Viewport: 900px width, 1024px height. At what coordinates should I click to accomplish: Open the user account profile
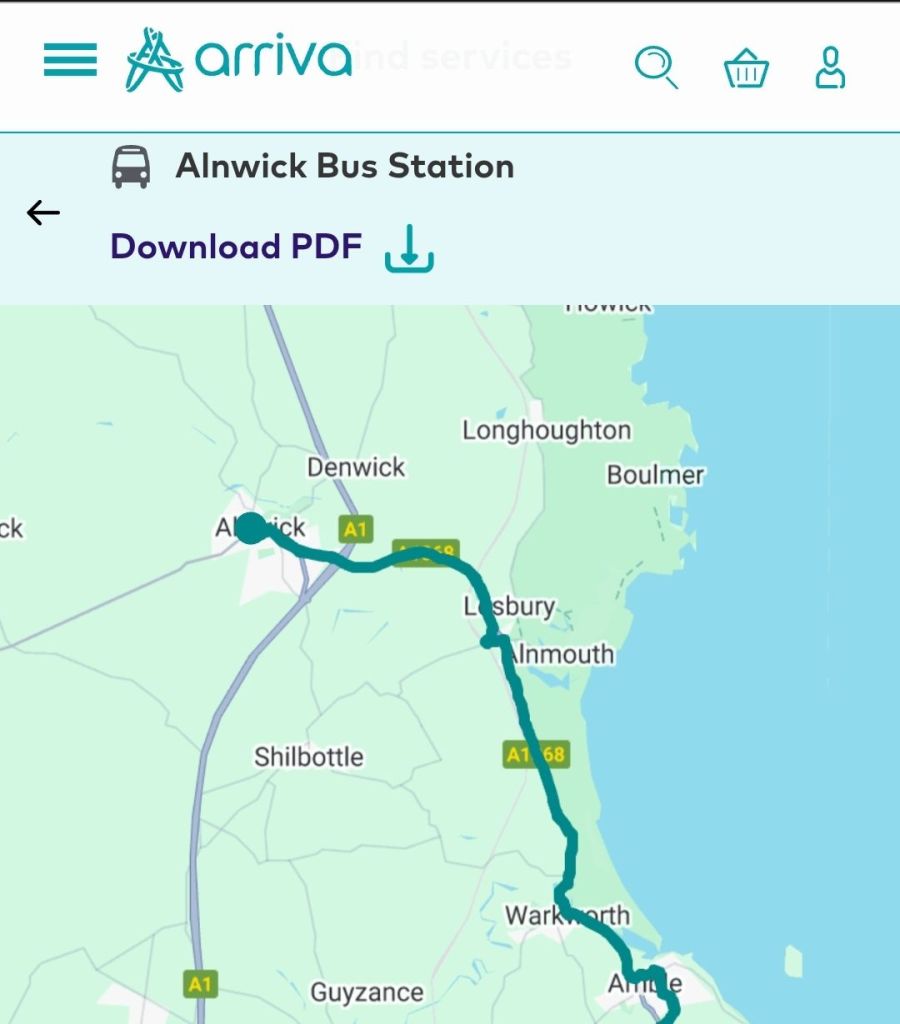pos(830,67)
